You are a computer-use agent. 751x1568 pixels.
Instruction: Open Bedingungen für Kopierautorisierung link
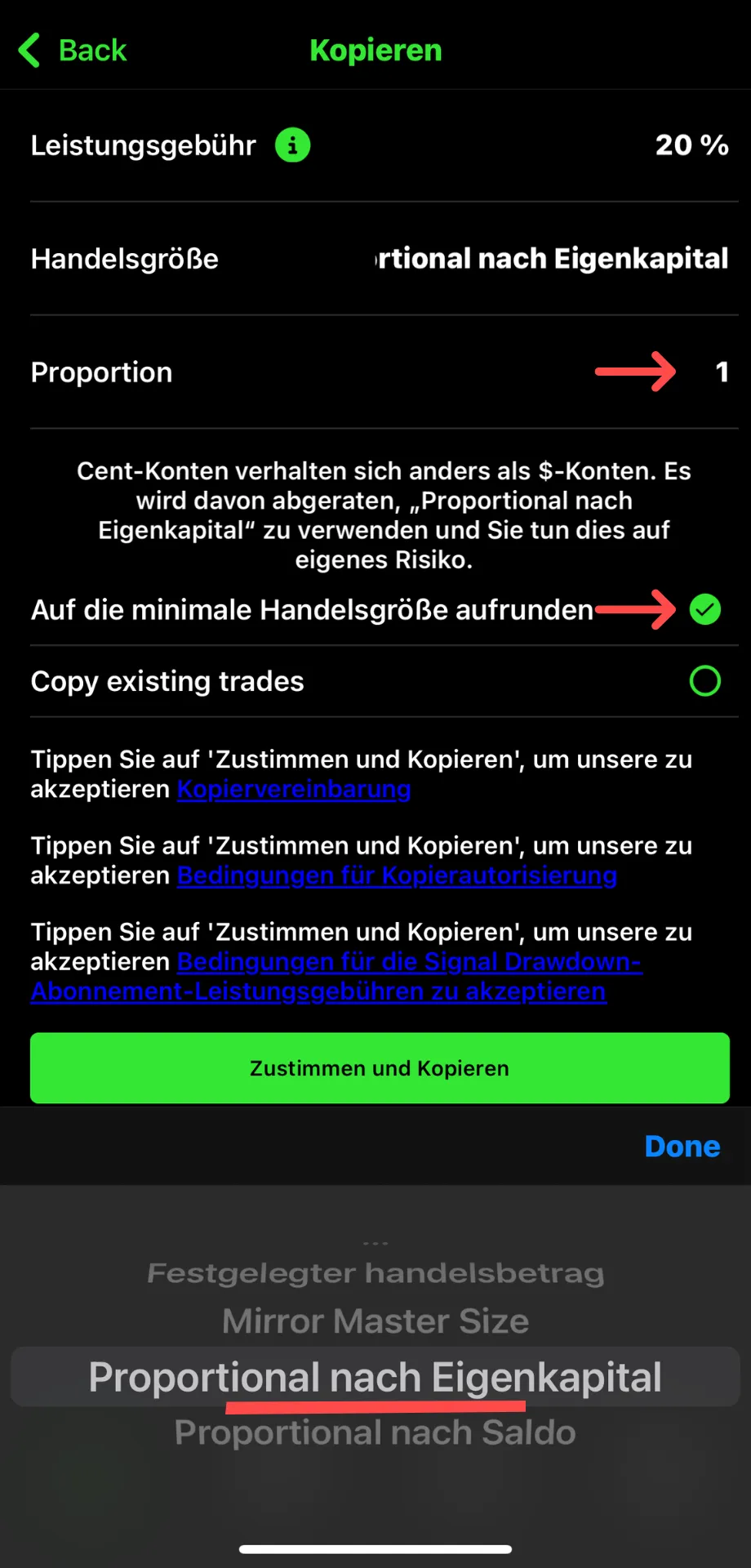click(x=397, y=875)
